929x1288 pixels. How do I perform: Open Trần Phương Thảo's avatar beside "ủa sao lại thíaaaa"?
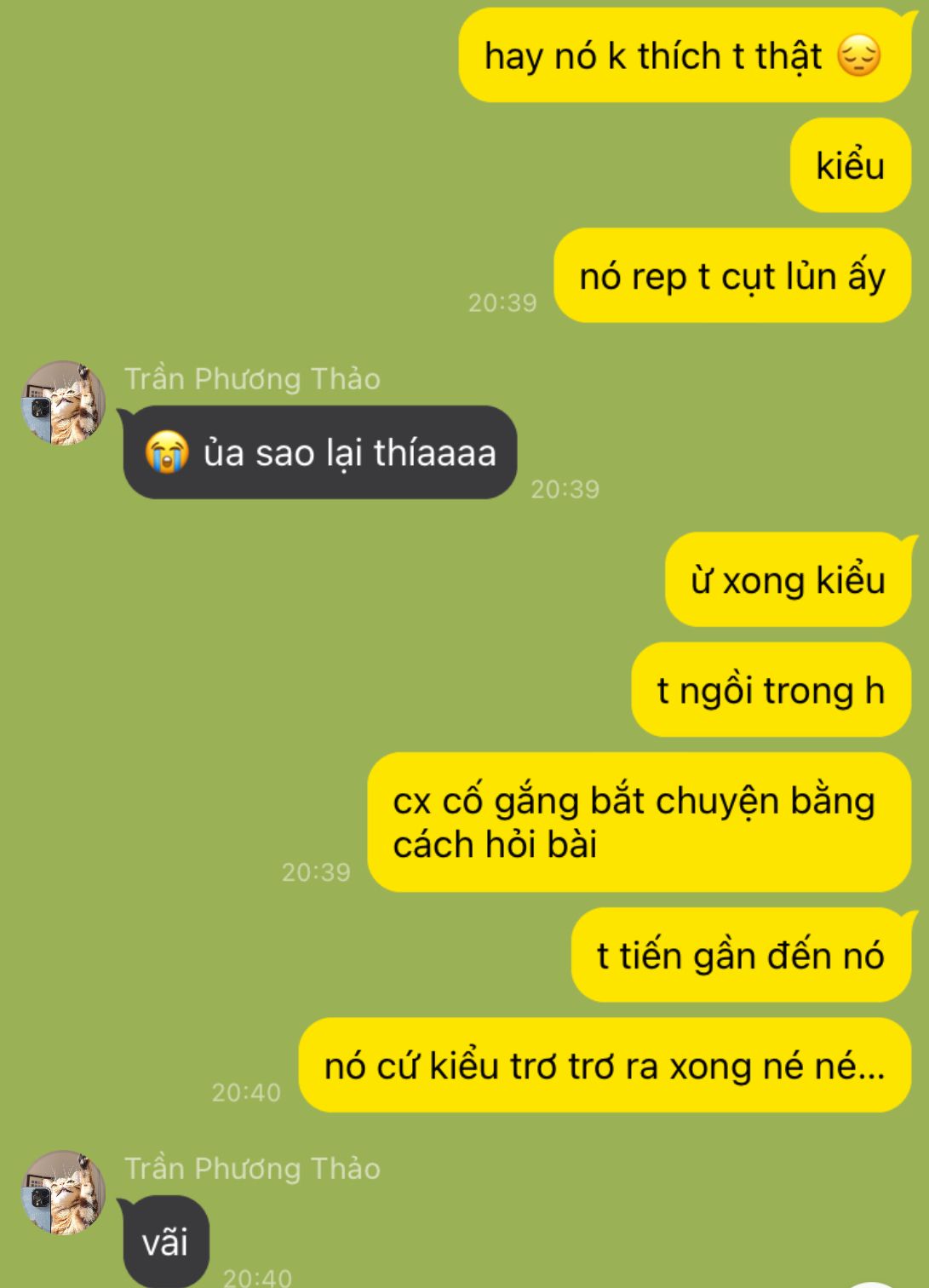(63, 403)
